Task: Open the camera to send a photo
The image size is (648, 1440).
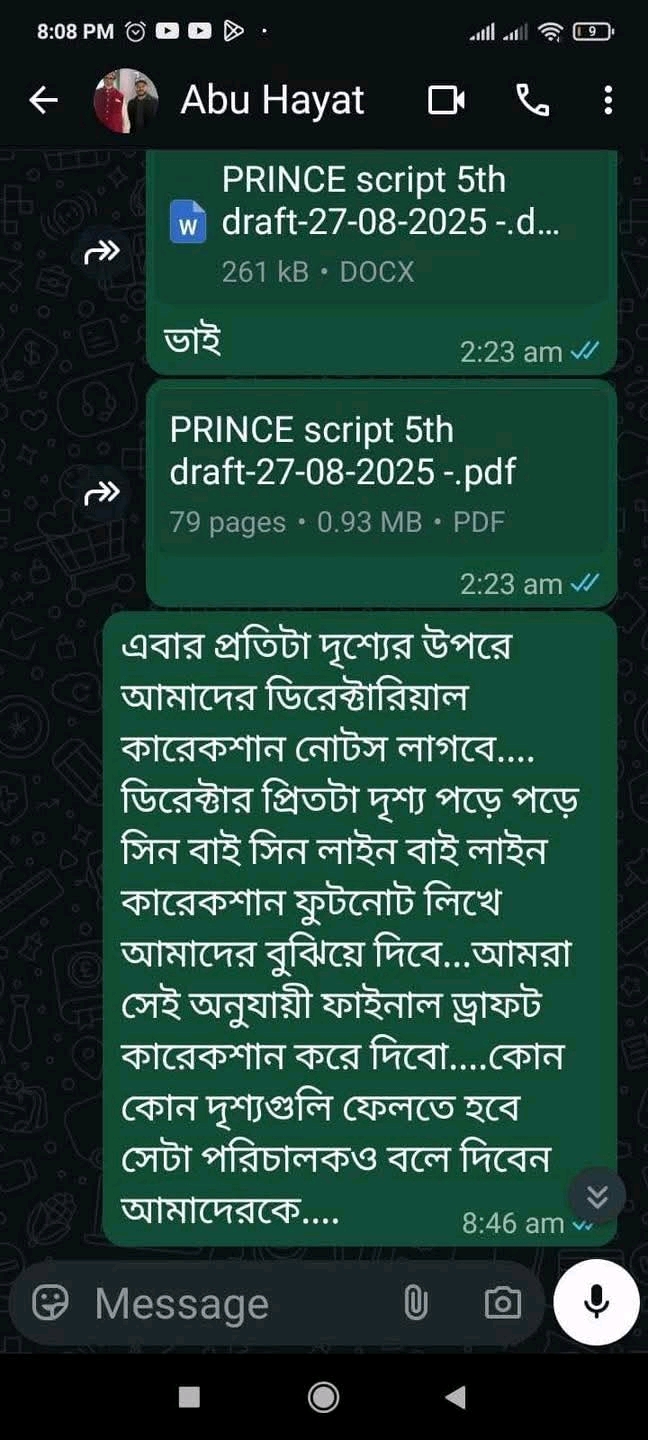Action: (x=502, y=1303)
